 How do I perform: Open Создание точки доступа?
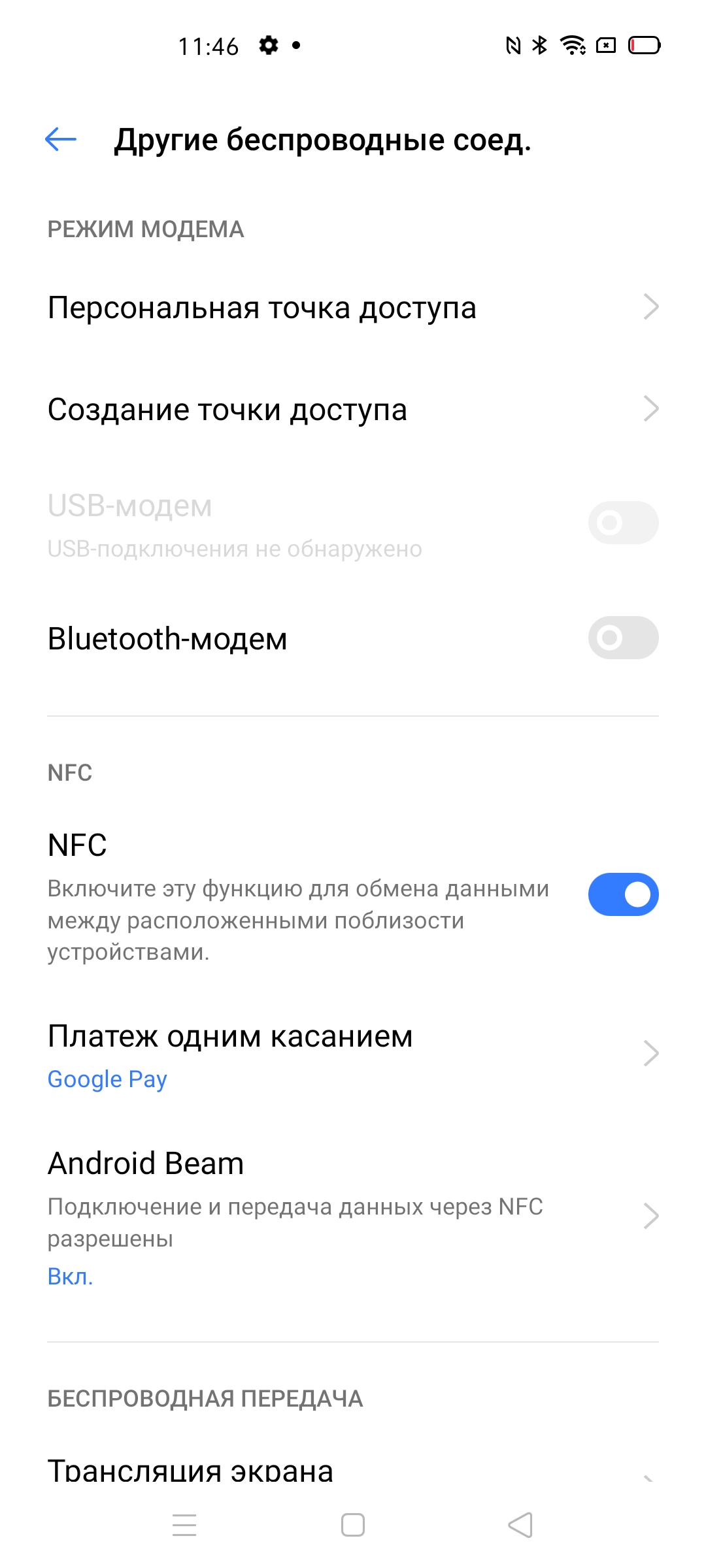point(353,410)
